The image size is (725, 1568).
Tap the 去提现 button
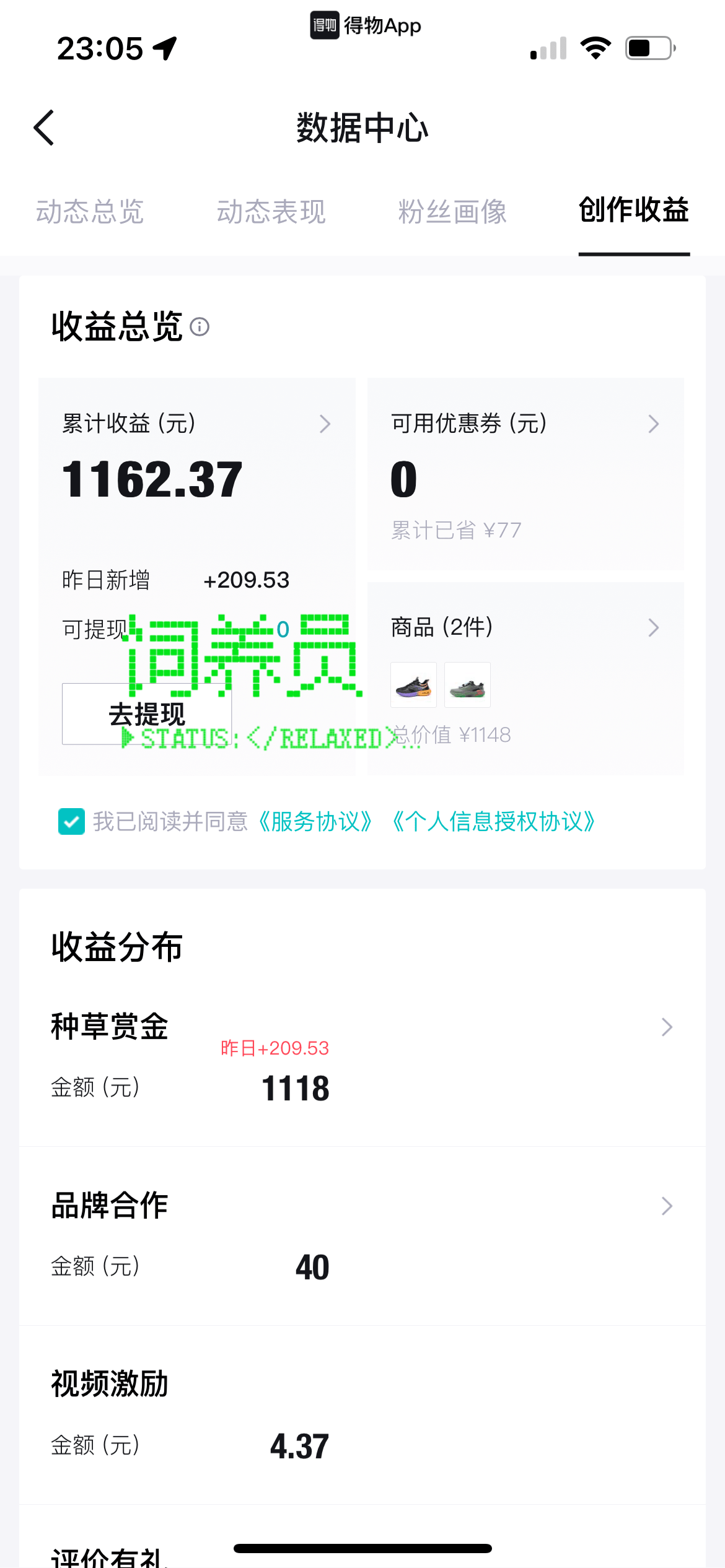coord(147,714)
